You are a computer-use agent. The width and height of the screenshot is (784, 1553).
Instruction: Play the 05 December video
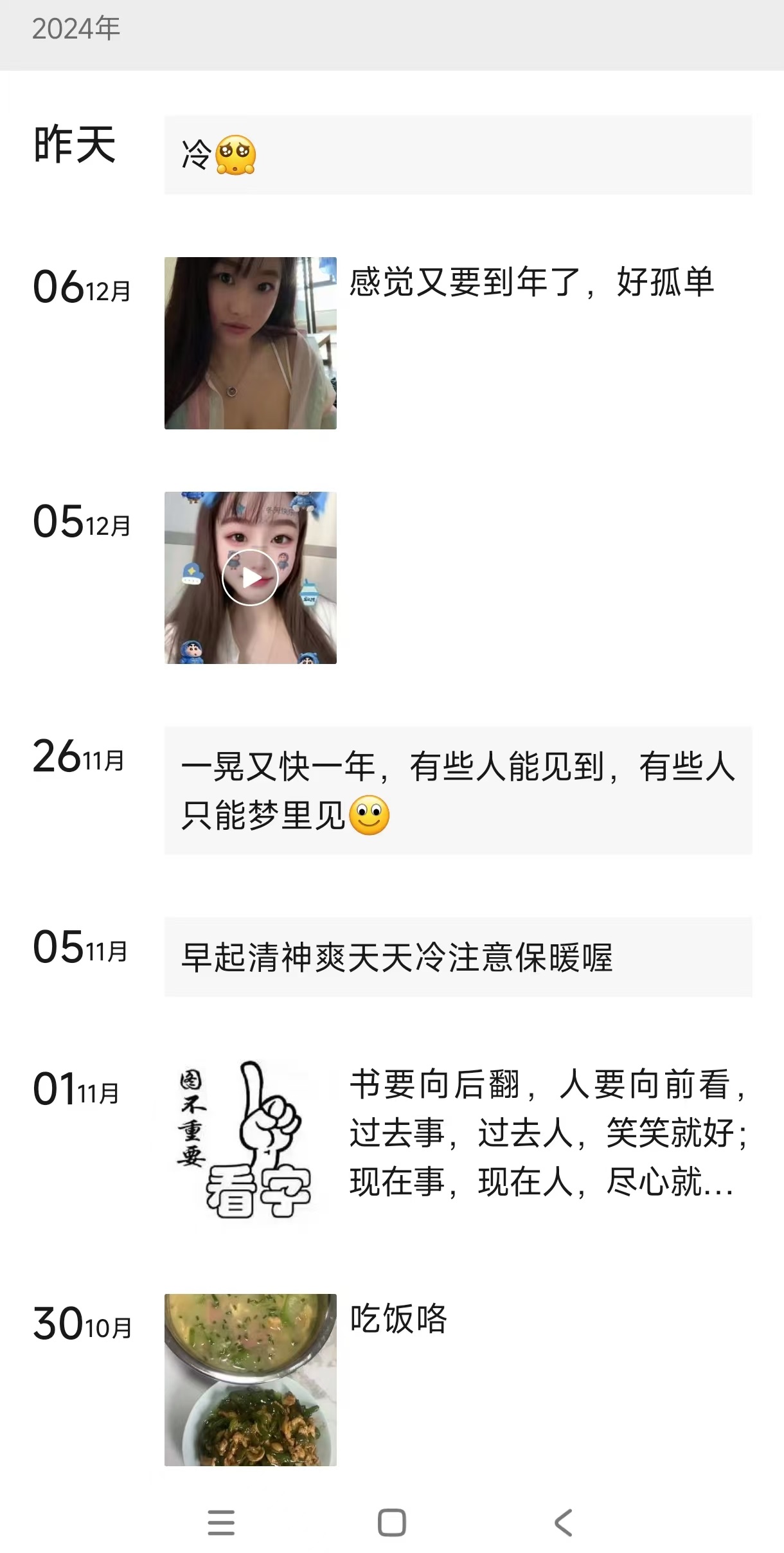pos(251,578)
